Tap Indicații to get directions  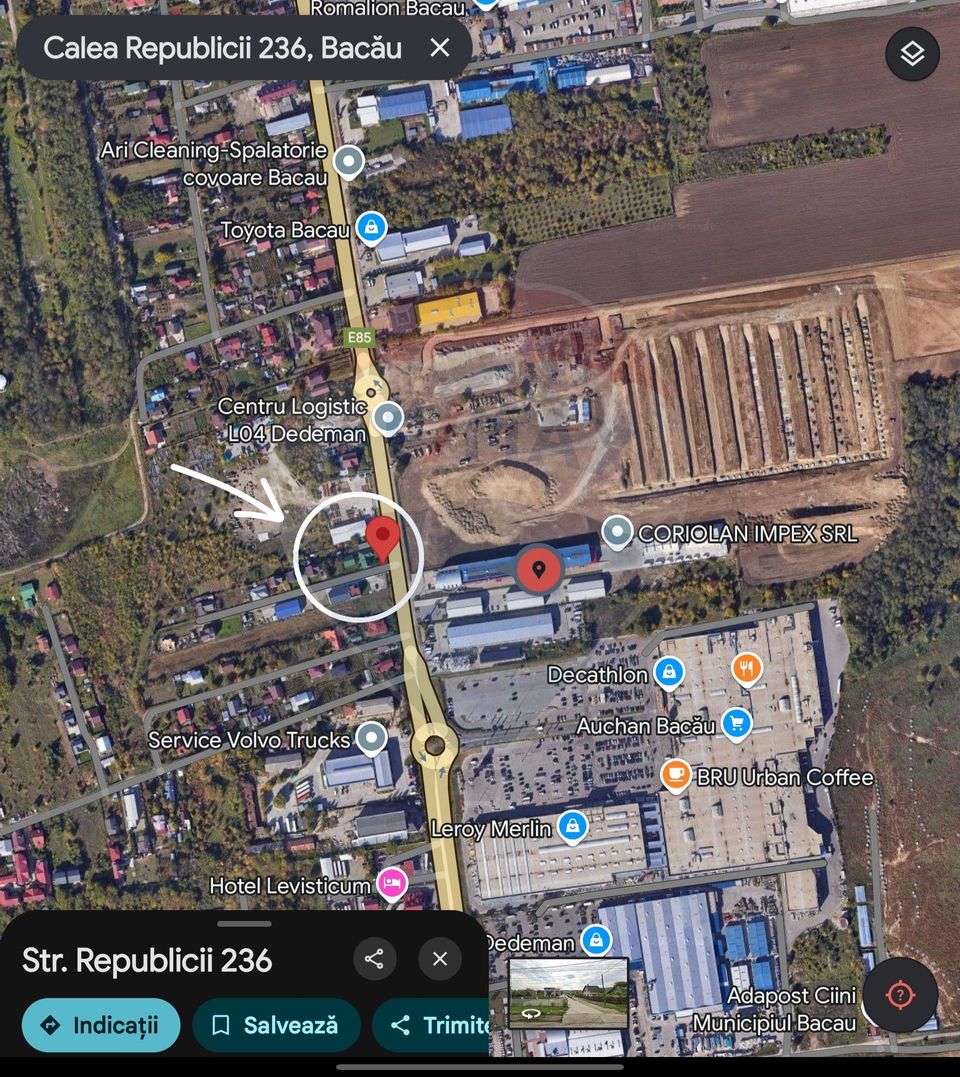coord(100,1025)
